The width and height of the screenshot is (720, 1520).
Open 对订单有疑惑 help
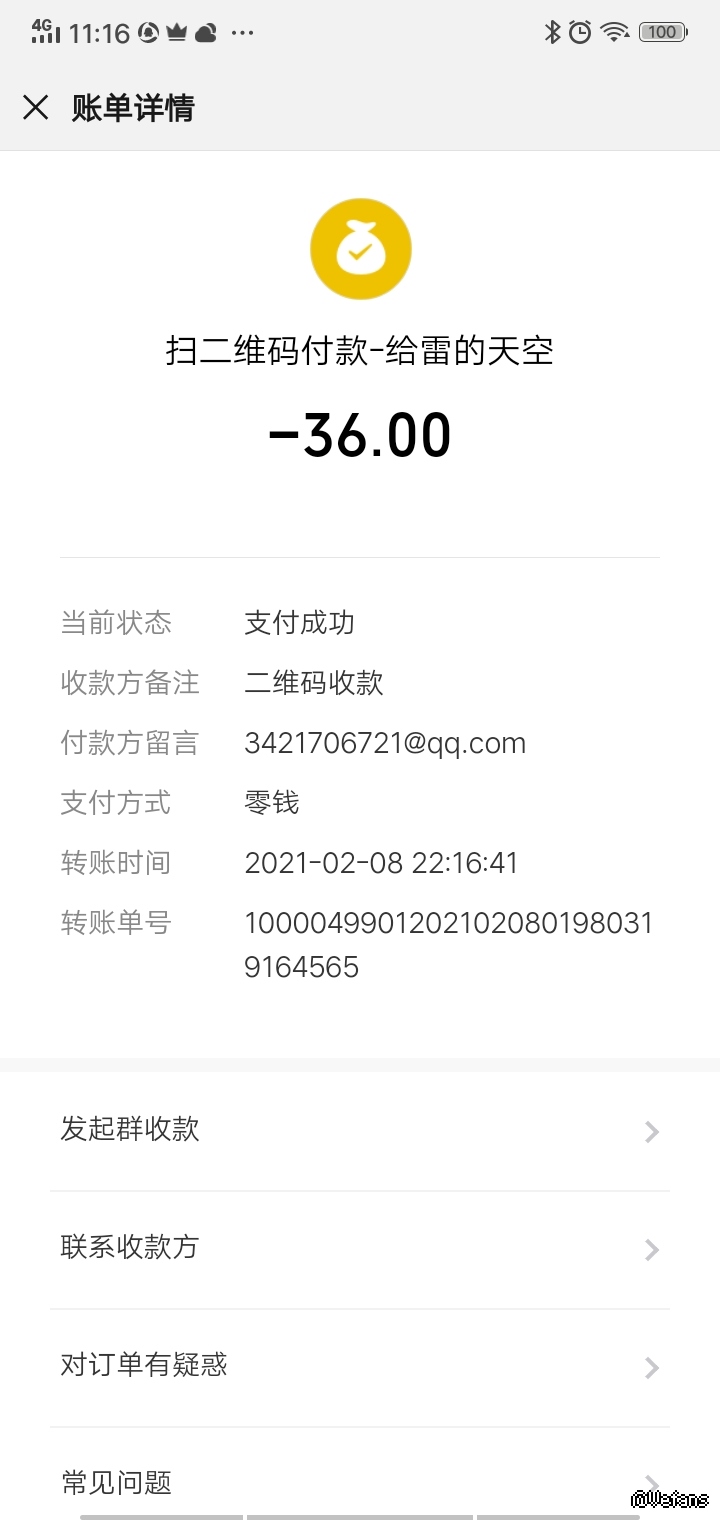coord(359,1366)
